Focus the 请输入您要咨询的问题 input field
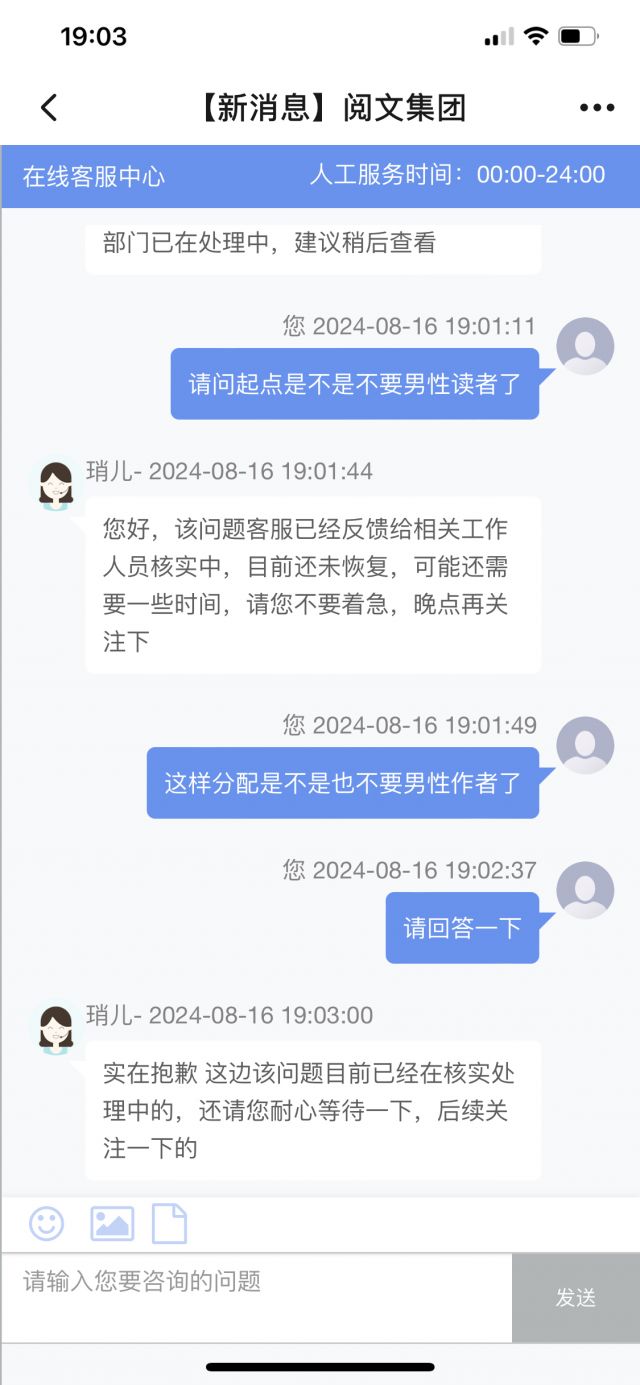640x1385 pixels. tap(256, 1297)
